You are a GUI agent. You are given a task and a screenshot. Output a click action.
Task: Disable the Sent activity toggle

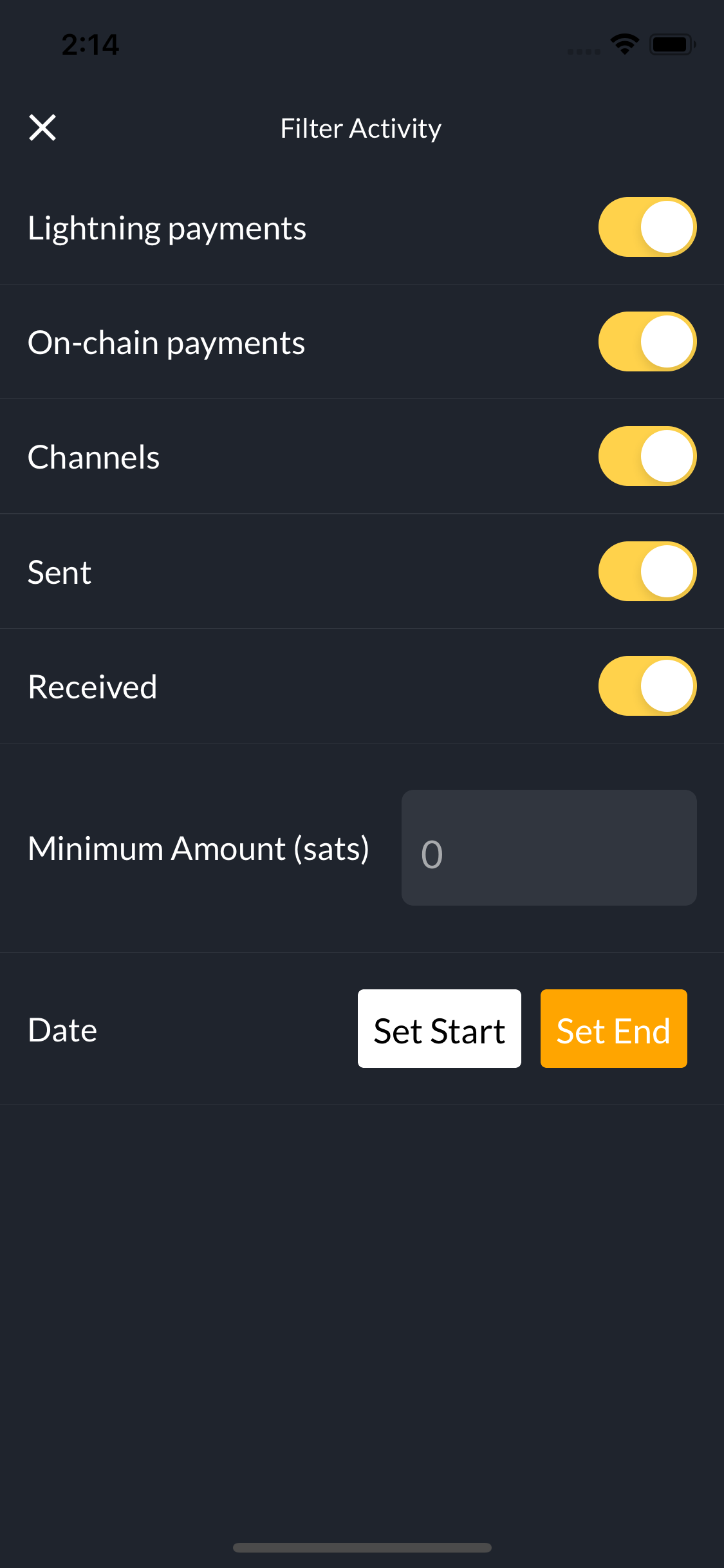(647, 571)
